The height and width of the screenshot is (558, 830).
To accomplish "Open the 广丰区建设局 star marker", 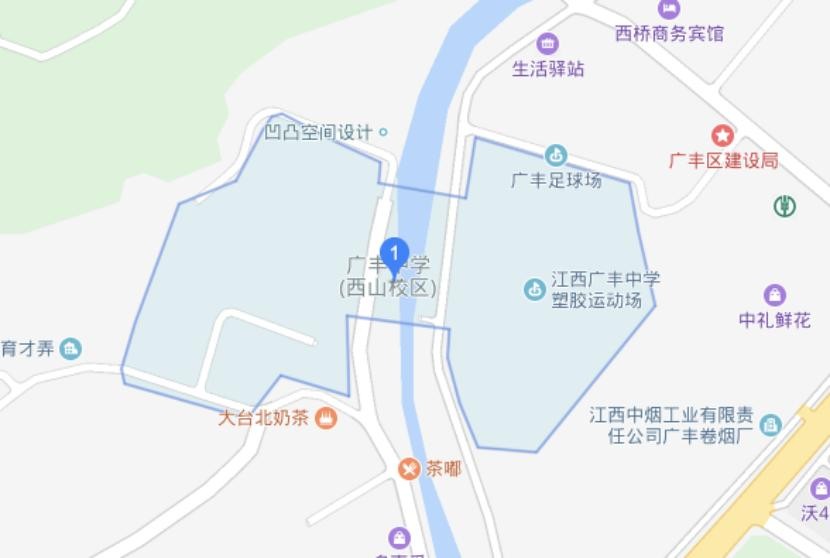I will click(722, 135).
